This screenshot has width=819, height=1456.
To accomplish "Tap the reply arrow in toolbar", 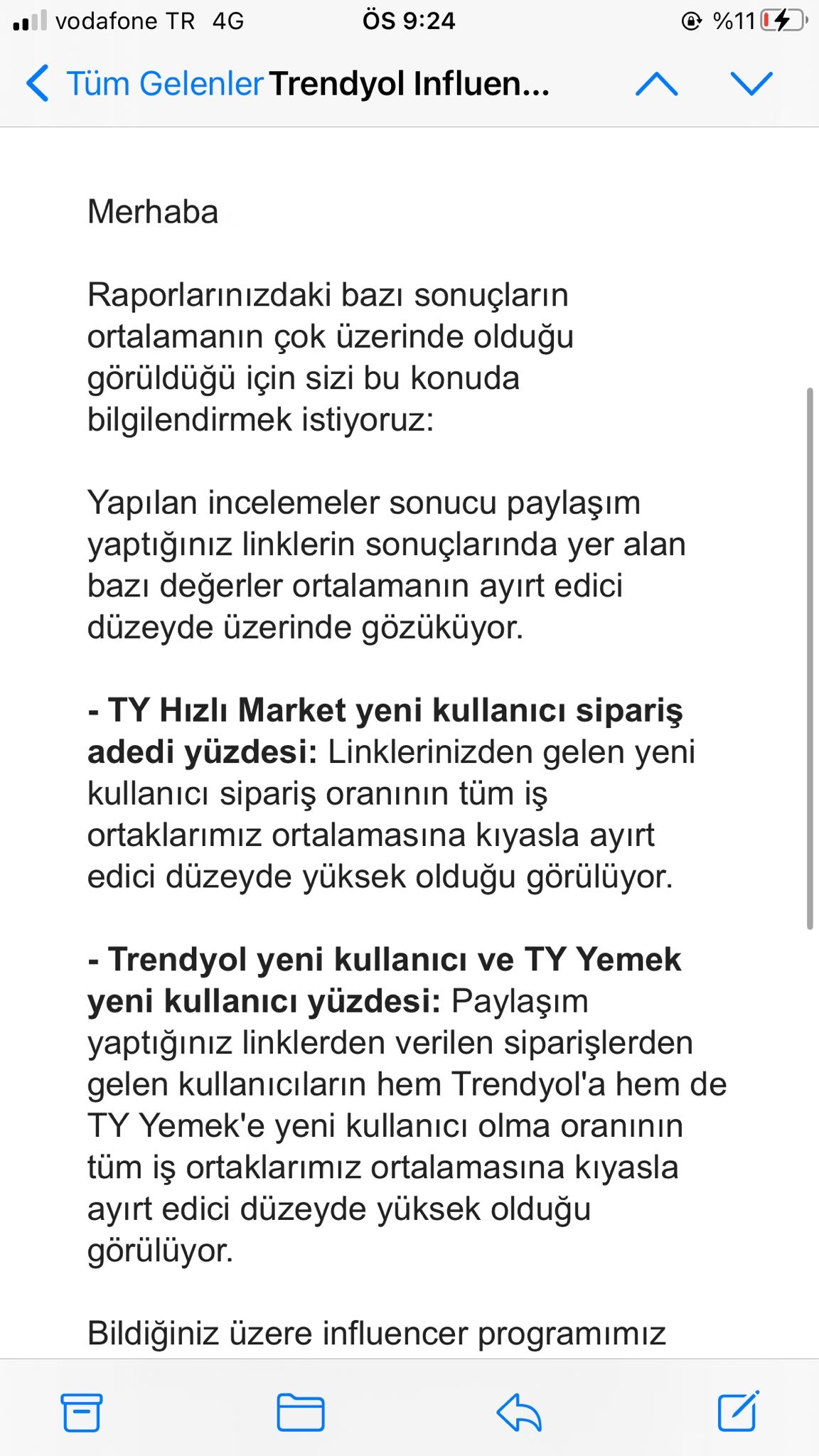I will [x=519, y=1412].
